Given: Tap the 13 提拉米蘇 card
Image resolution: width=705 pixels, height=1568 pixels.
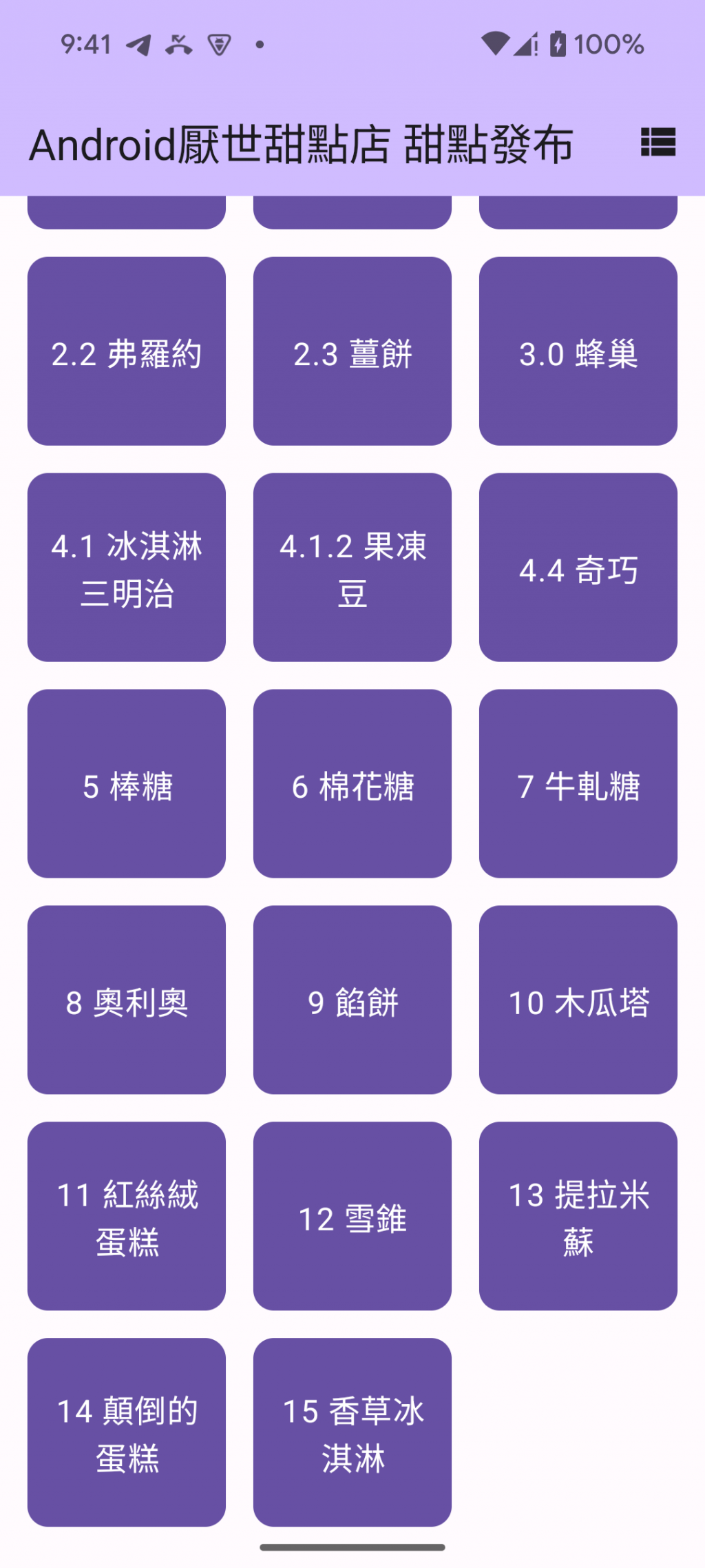Looking at the screenshot, I should pos(578,1217).
